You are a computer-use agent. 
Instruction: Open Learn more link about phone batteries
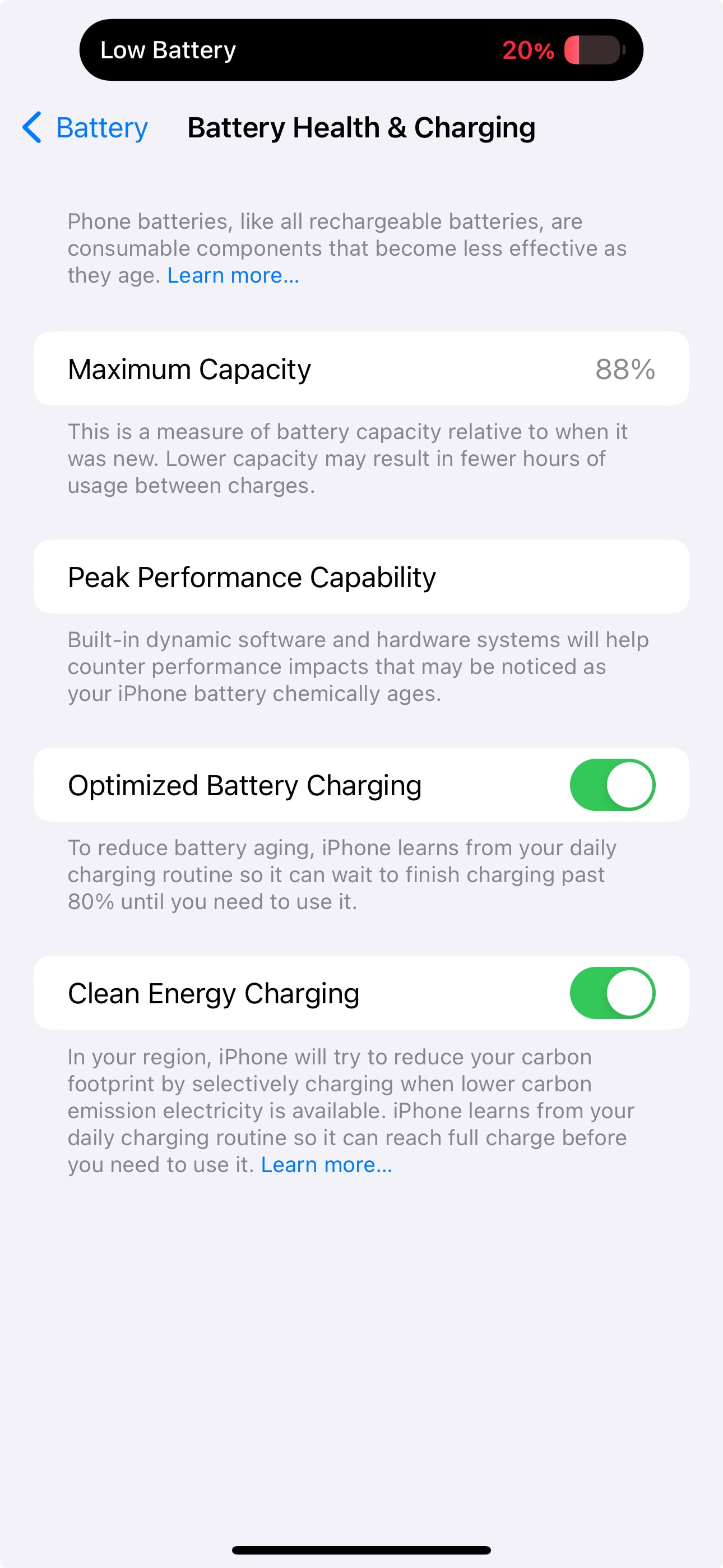point(233,276)
